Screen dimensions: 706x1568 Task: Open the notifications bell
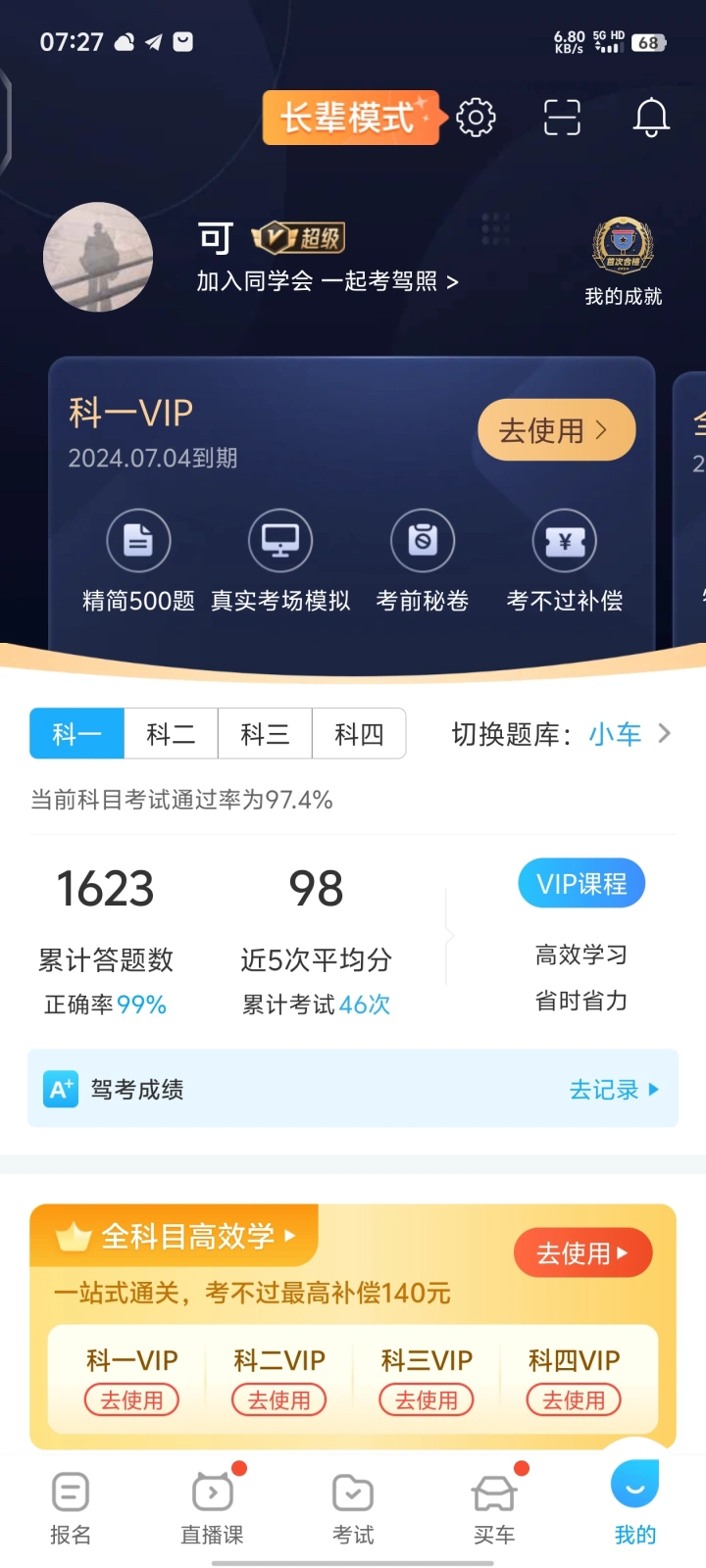click(651, 118)
